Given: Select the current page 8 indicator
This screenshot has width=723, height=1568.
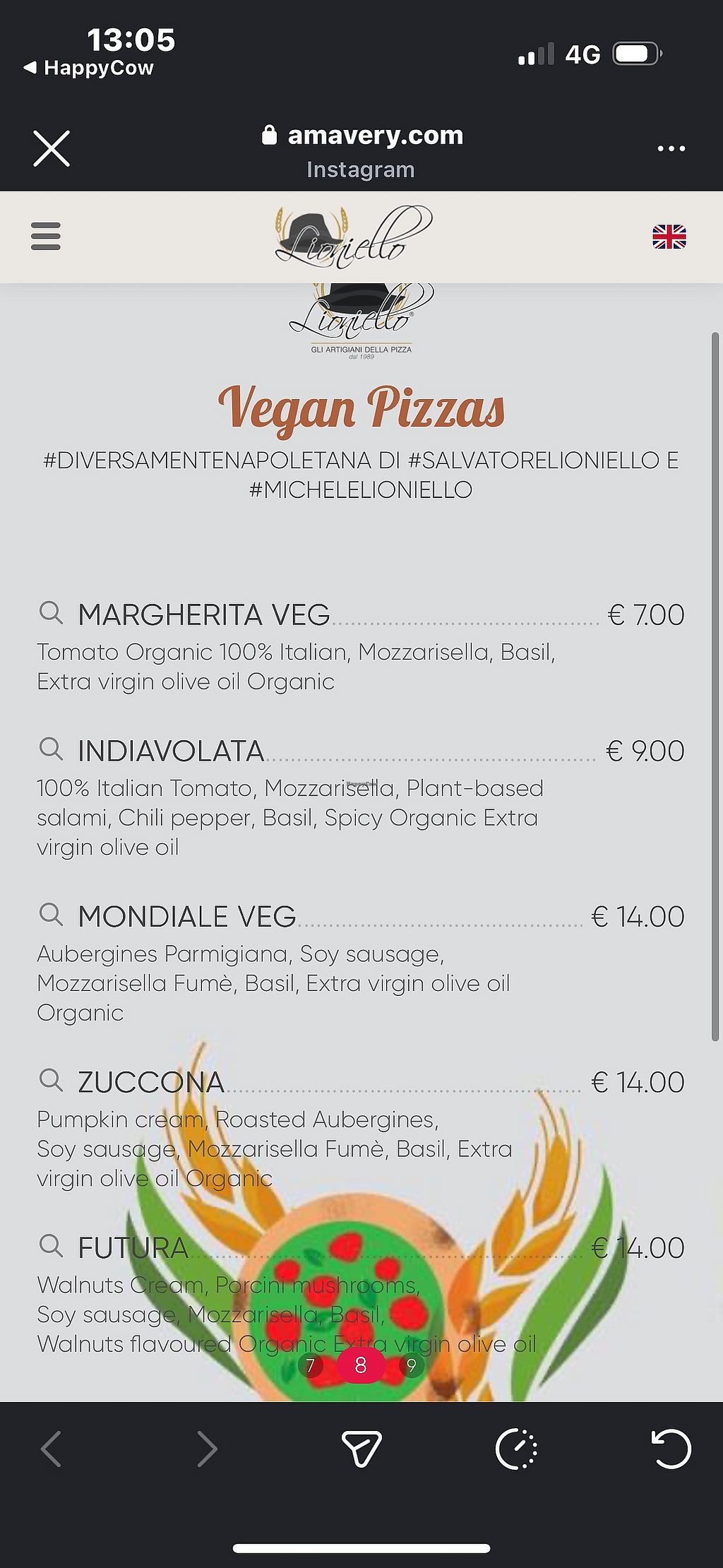Looking at the screenshot, I should coord(360,1365).
